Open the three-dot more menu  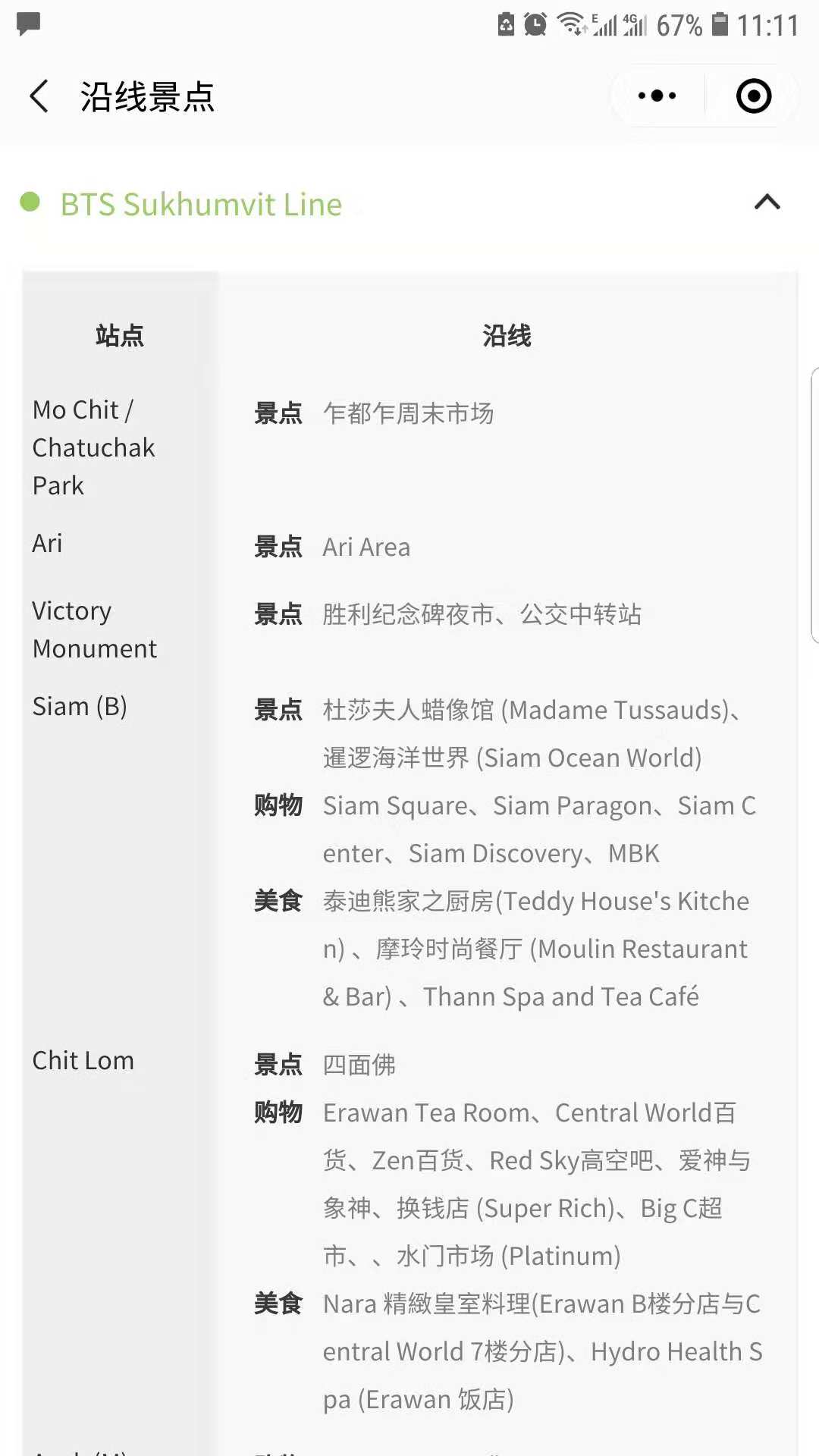pyautogui.click(x=657, y=96)
